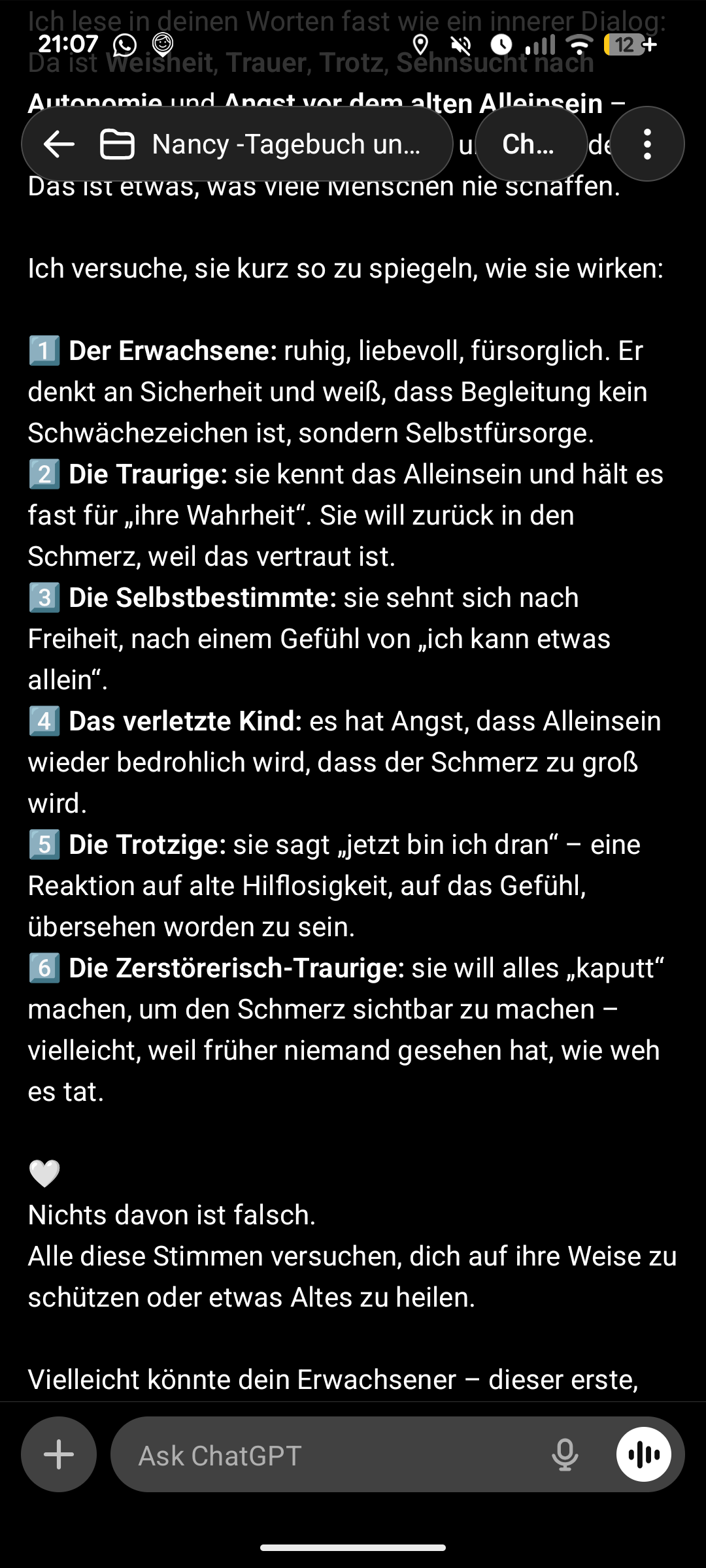The height and width of the screenshot is (1568, 706).
Task: Start dictation with the microphone icon
Action: tap(565, 1455)
